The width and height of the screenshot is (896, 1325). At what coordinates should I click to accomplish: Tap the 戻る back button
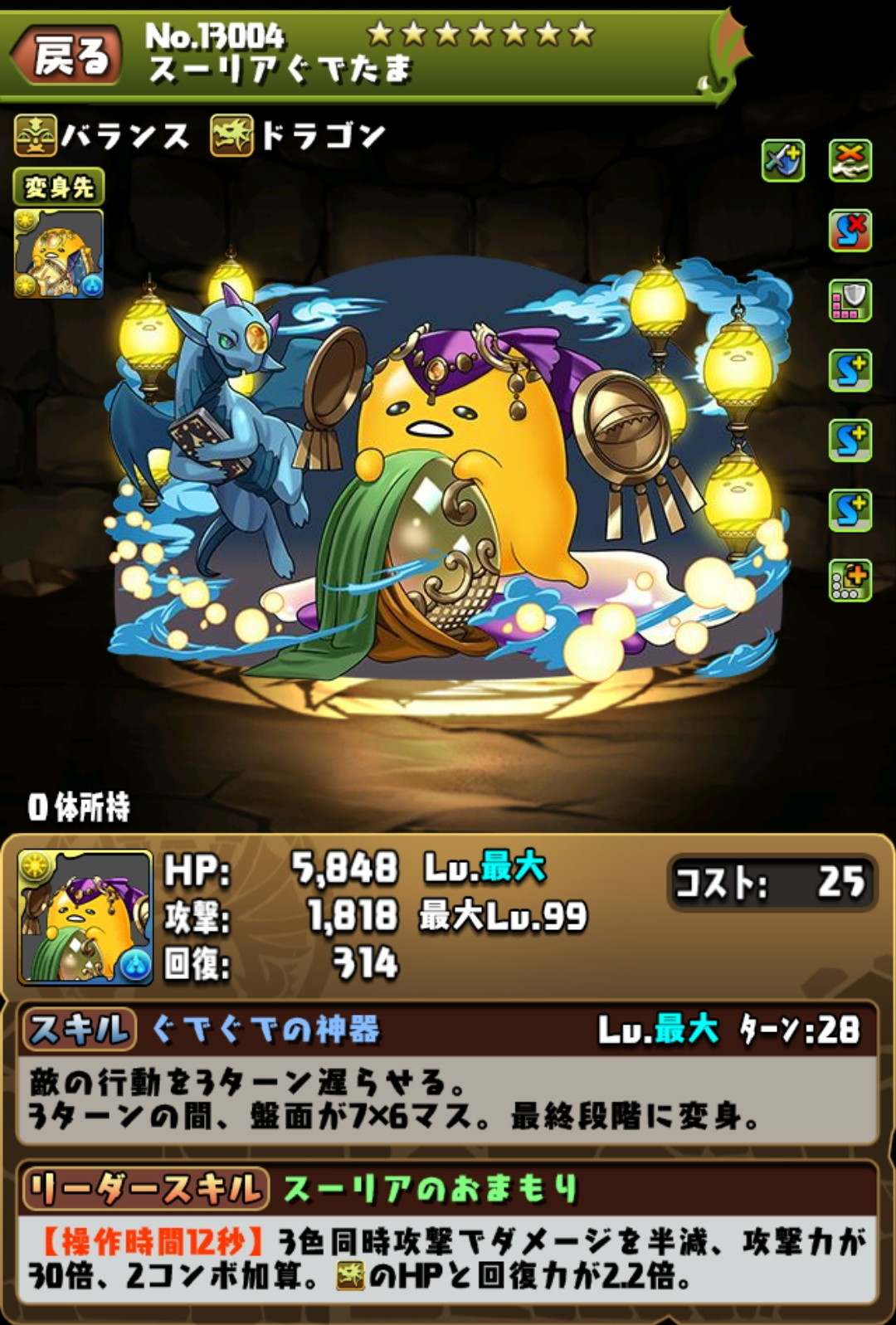coord(68,56)
